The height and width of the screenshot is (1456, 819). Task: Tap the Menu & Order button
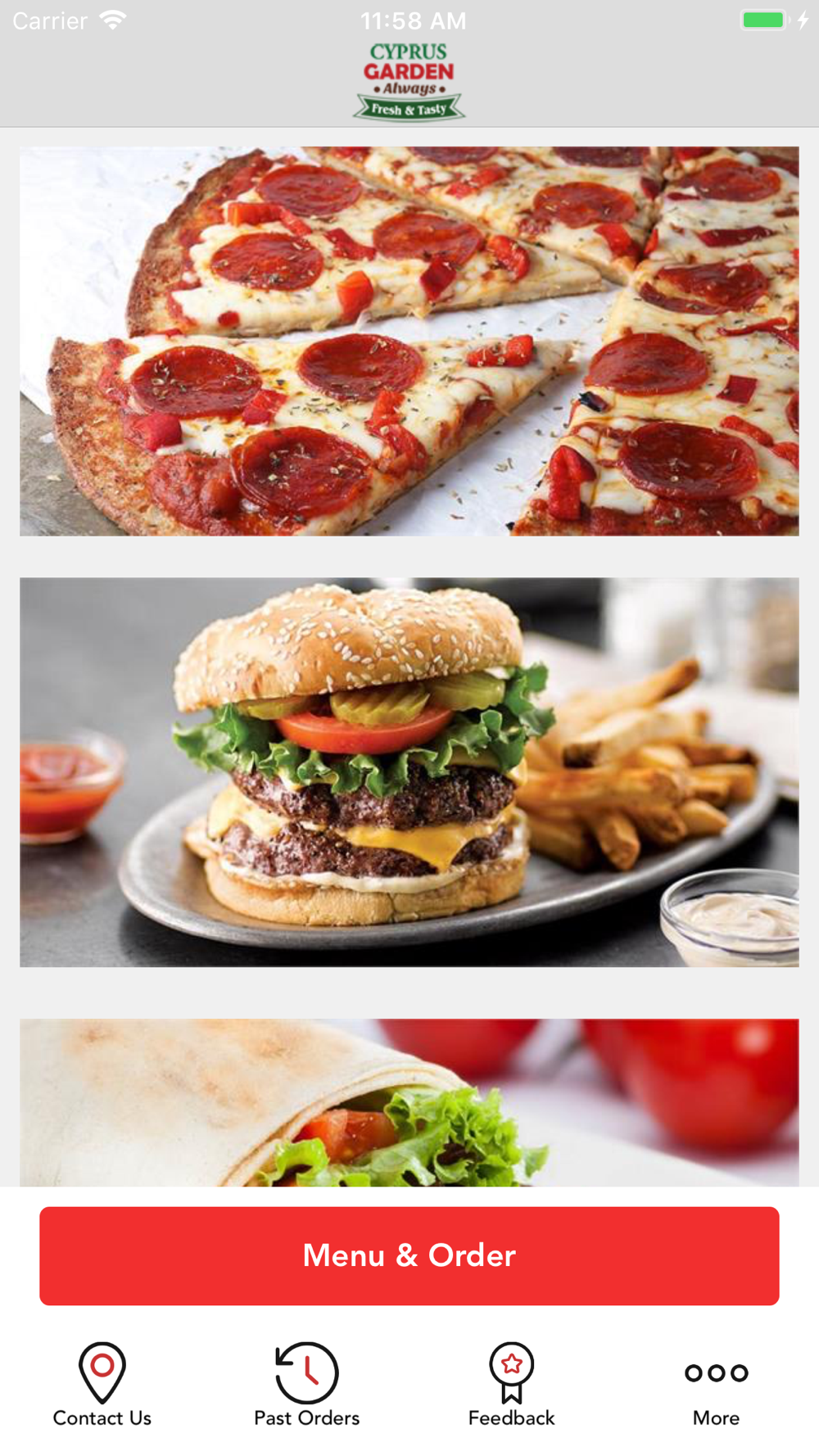(x=409, y=1255)
